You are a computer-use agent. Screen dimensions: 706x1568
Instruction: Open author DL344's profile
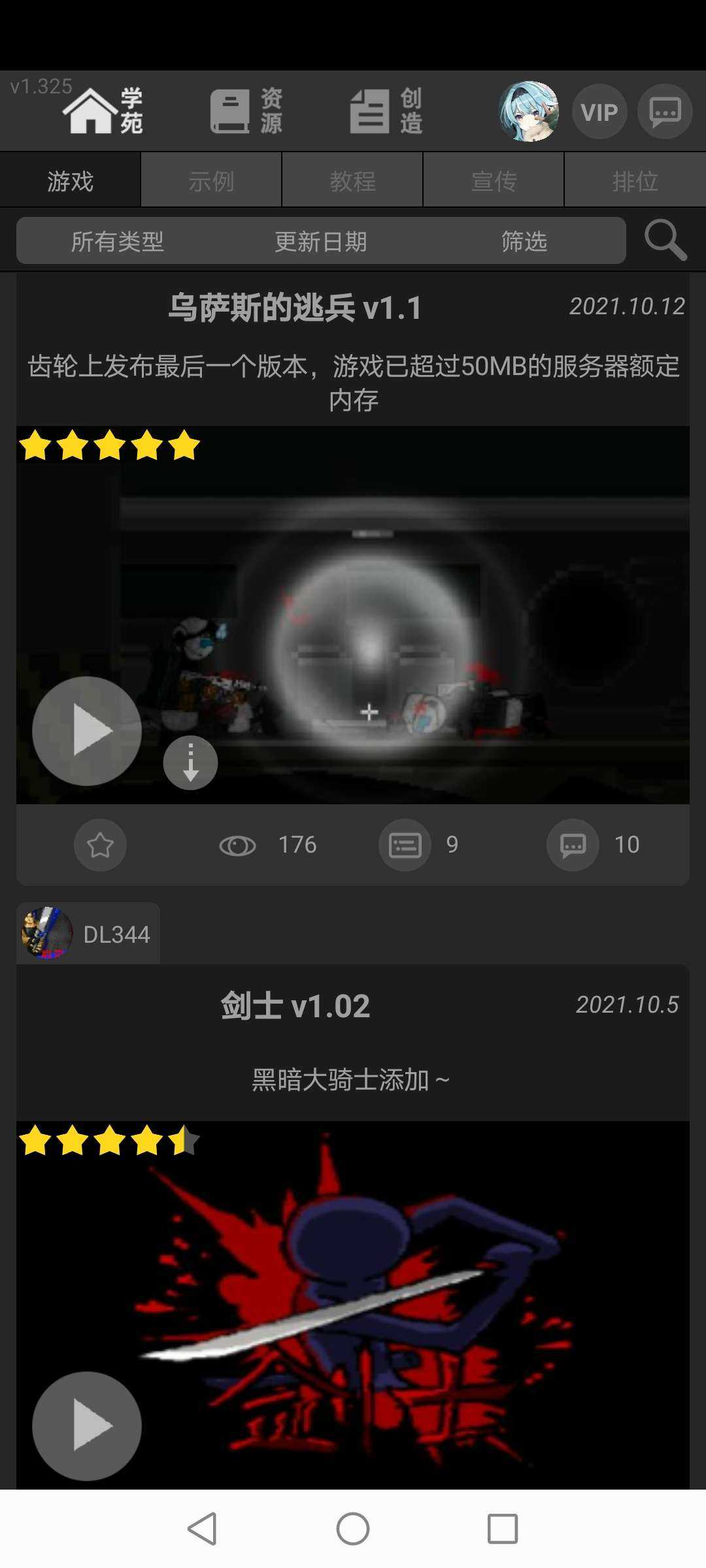88,933
